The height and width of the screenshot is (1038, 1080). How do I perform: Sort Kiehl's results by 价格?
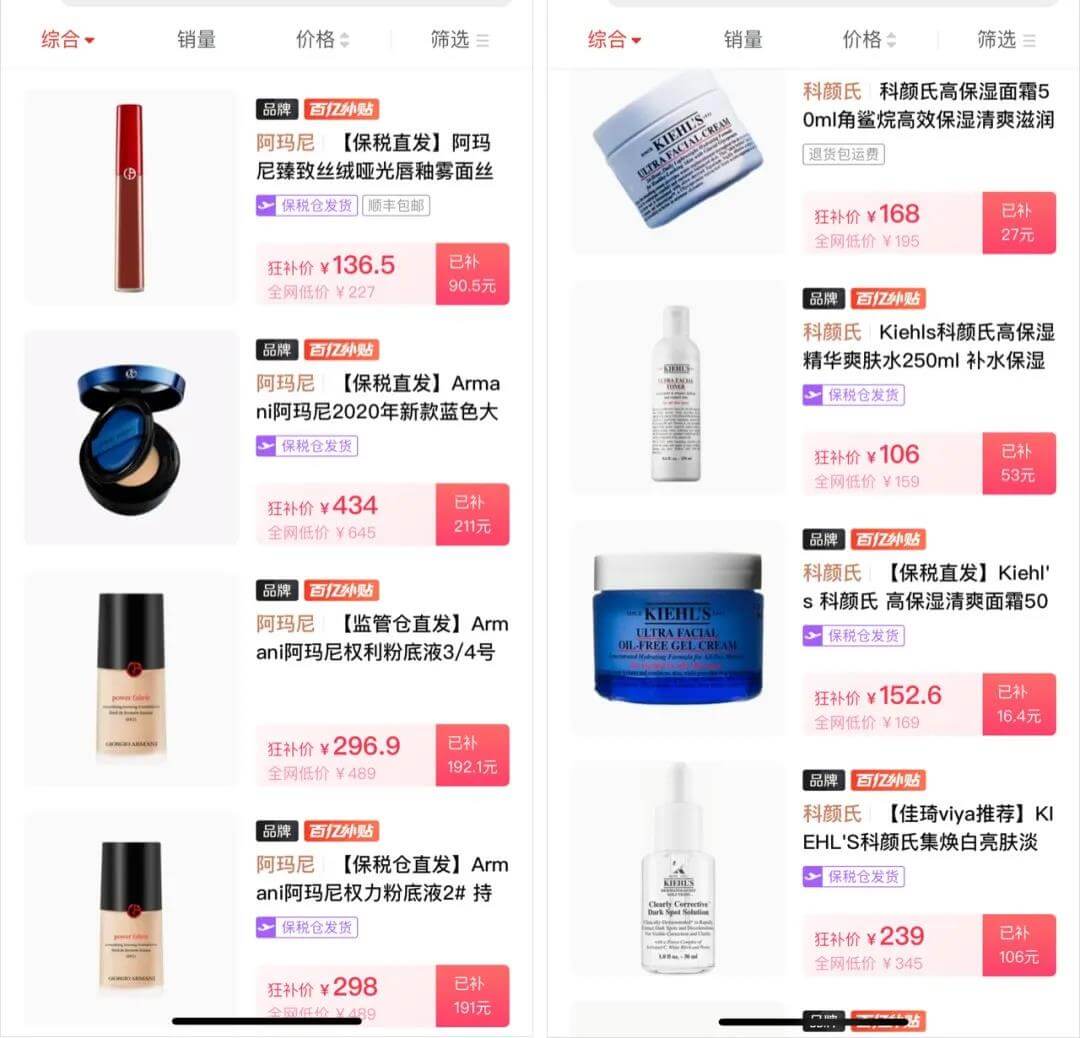coord(869,40)
